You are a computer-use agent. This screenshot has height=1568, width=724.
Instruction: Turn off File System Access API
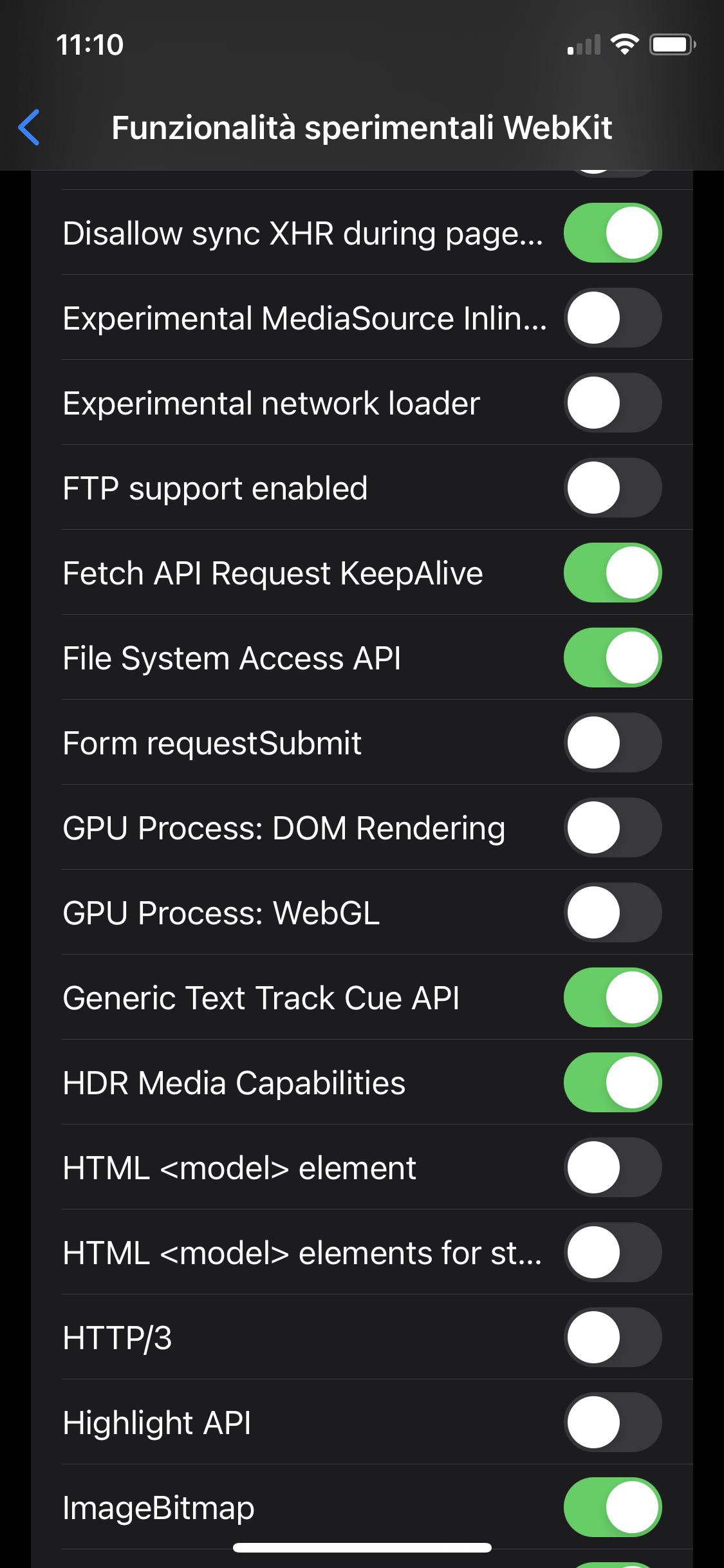click(612, 658)
